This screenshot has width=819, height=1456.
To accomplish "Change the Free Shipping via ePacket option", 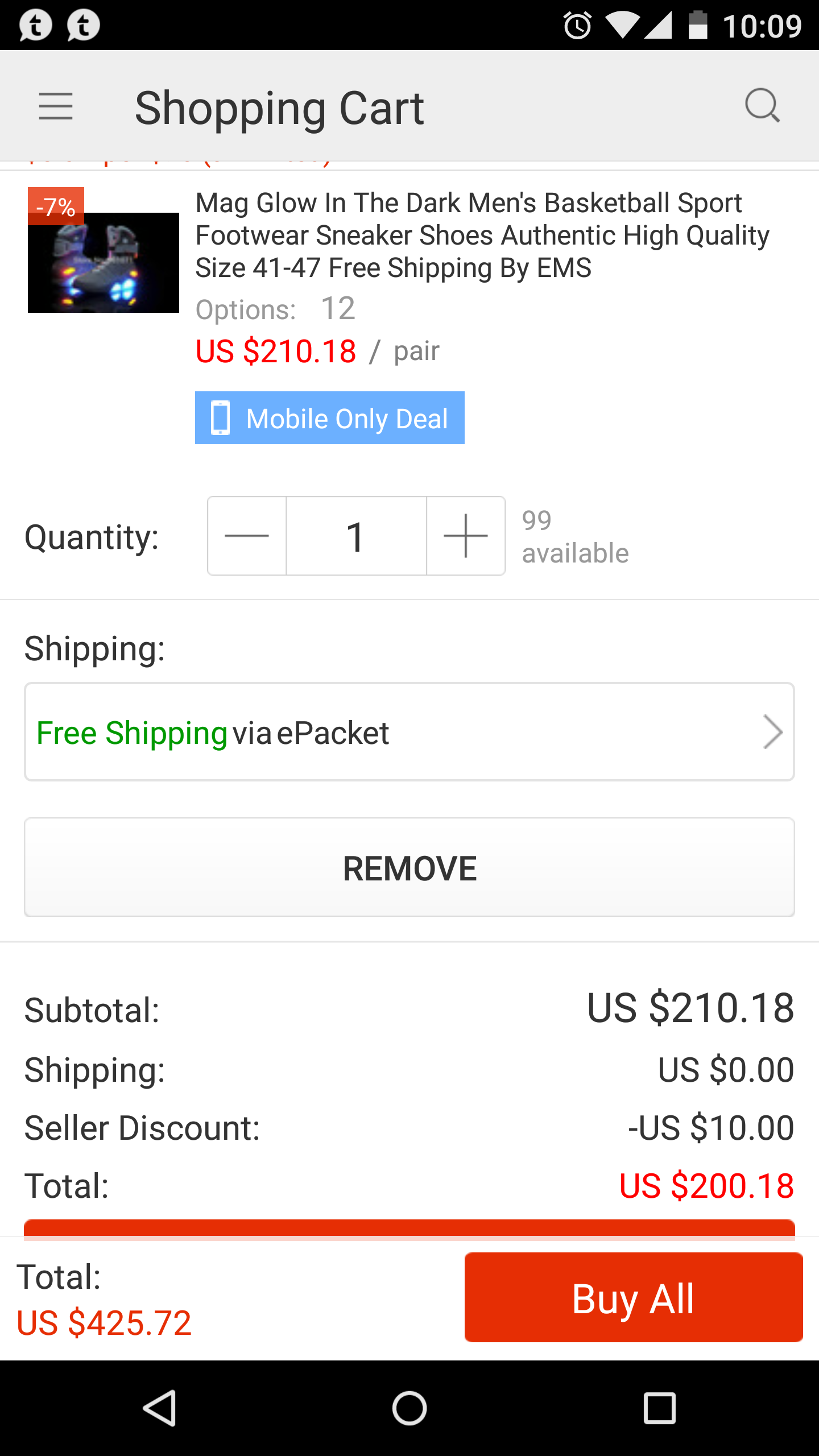I will tap(409, 732).
